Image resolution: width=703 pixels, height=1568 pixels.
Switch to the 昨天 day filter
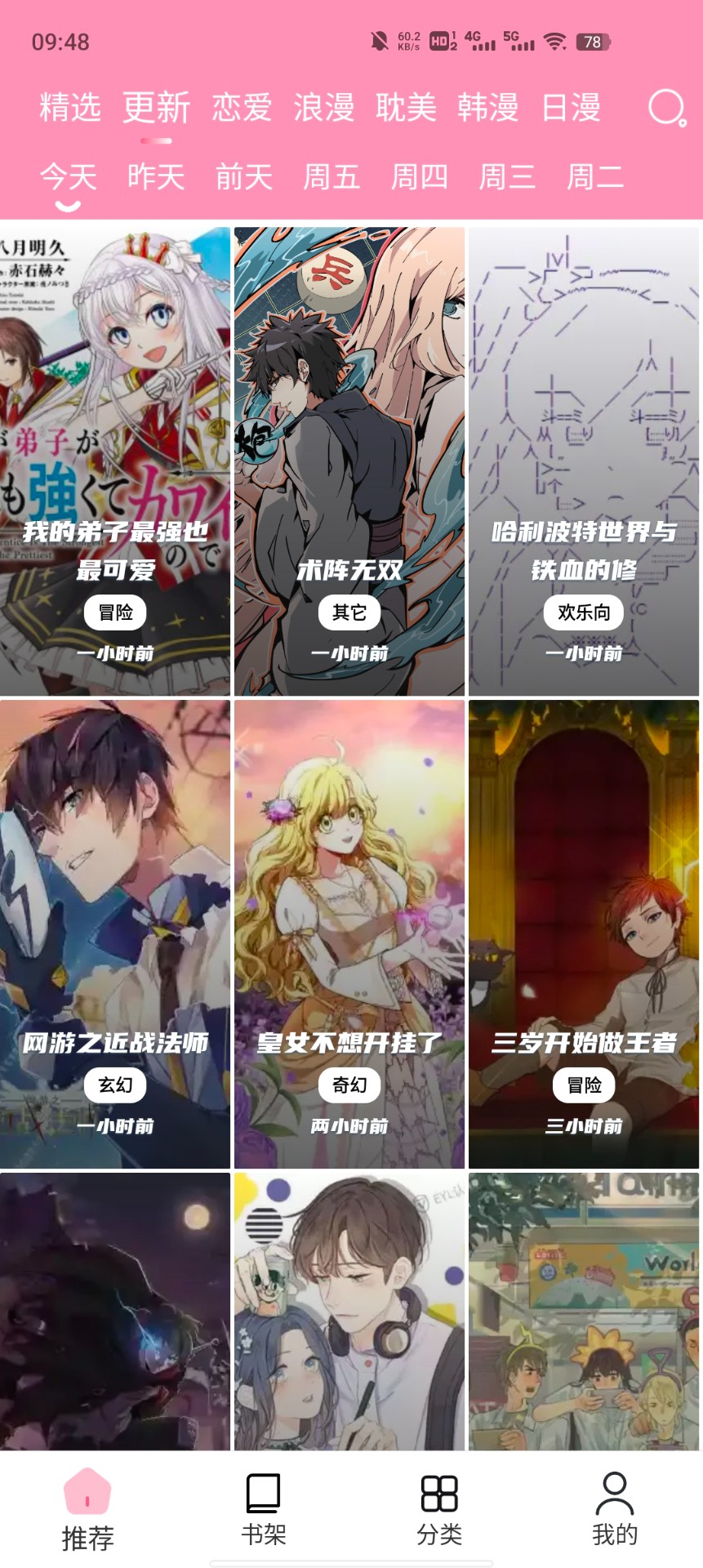tap(156, 177)
